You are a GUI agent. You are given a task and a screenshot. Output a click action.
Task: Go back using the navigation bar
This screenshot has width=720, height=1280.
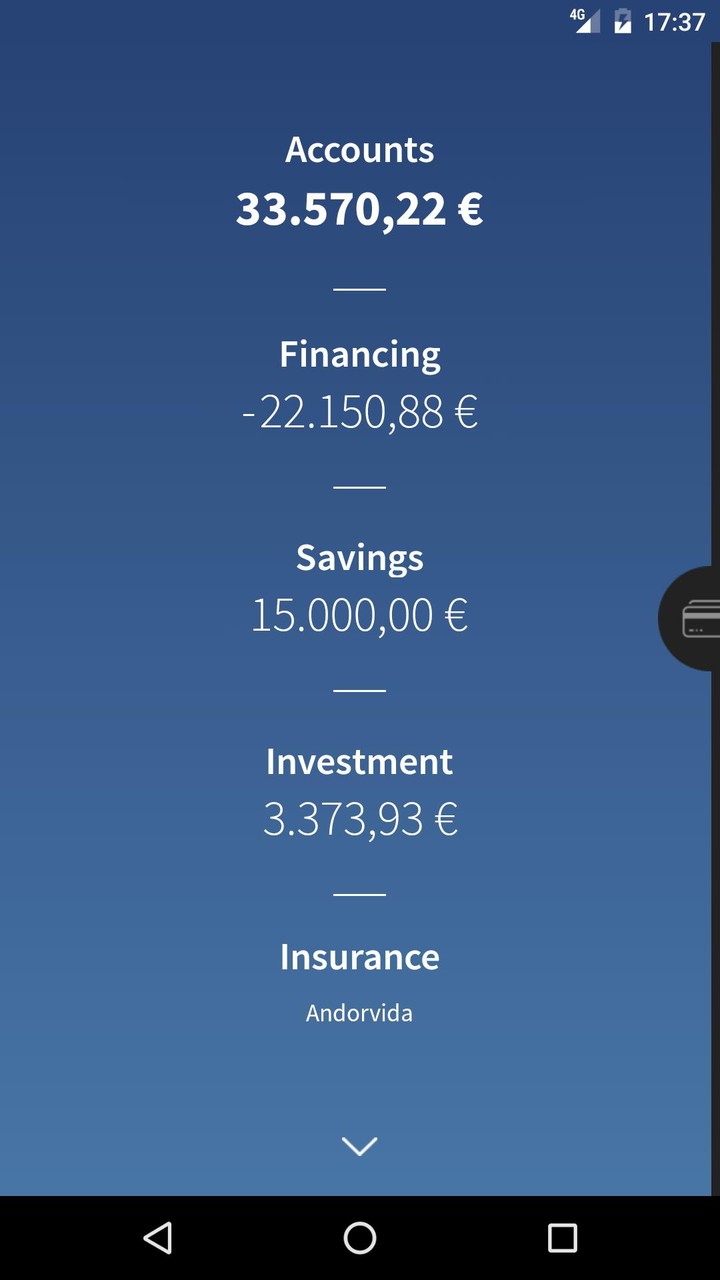[157, 1238]
